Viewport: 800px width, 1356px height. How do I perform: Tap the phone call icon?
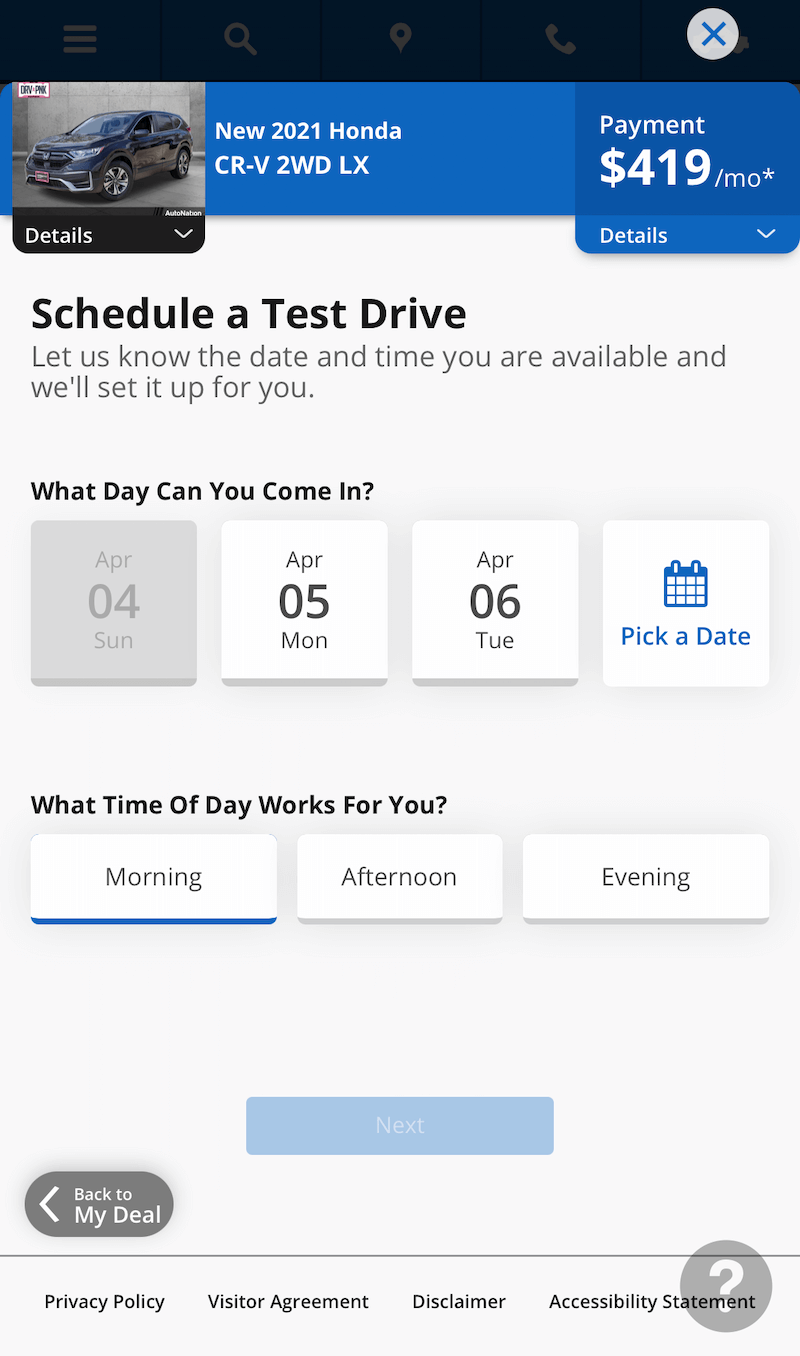560,39
